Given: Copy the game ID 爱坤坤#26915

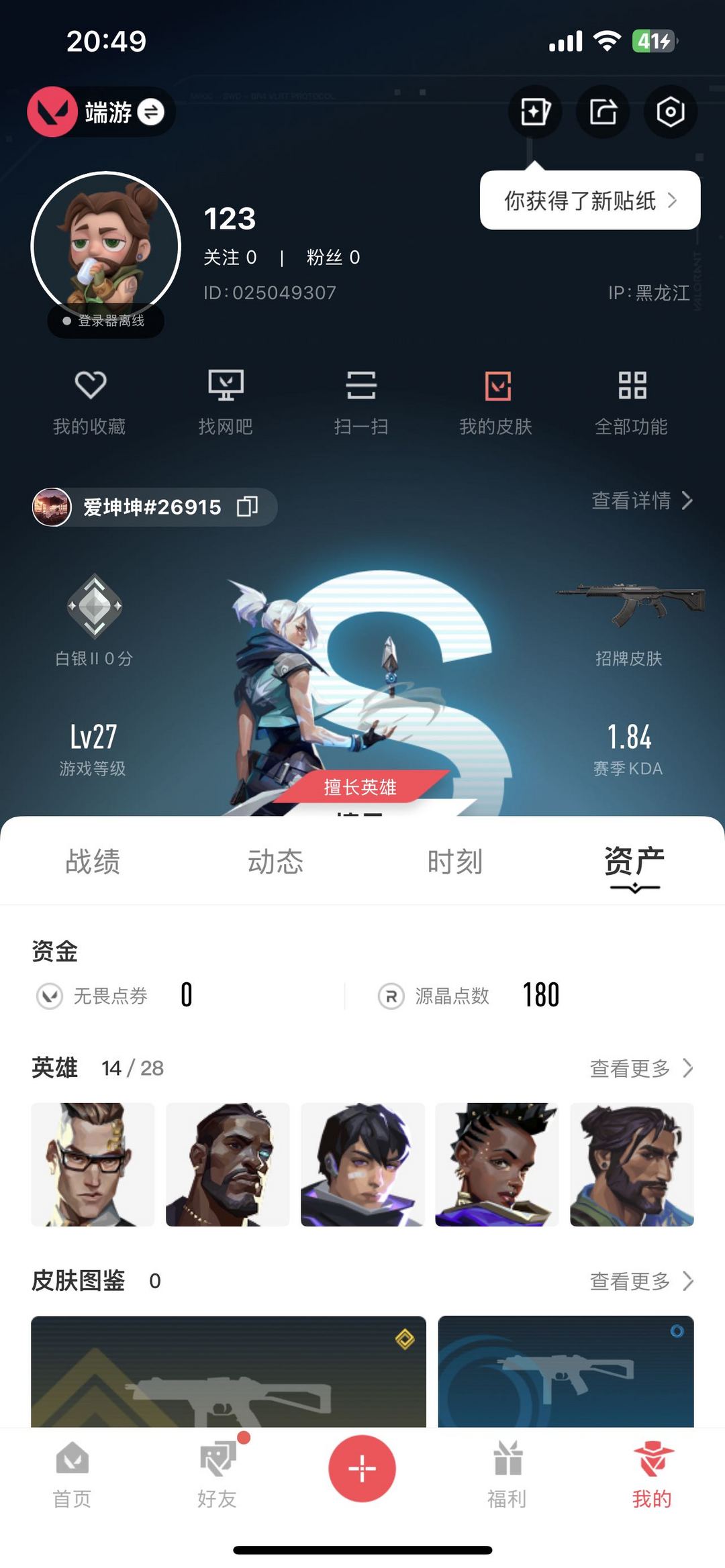Looking at the screenshot, I should click(249, 508).
